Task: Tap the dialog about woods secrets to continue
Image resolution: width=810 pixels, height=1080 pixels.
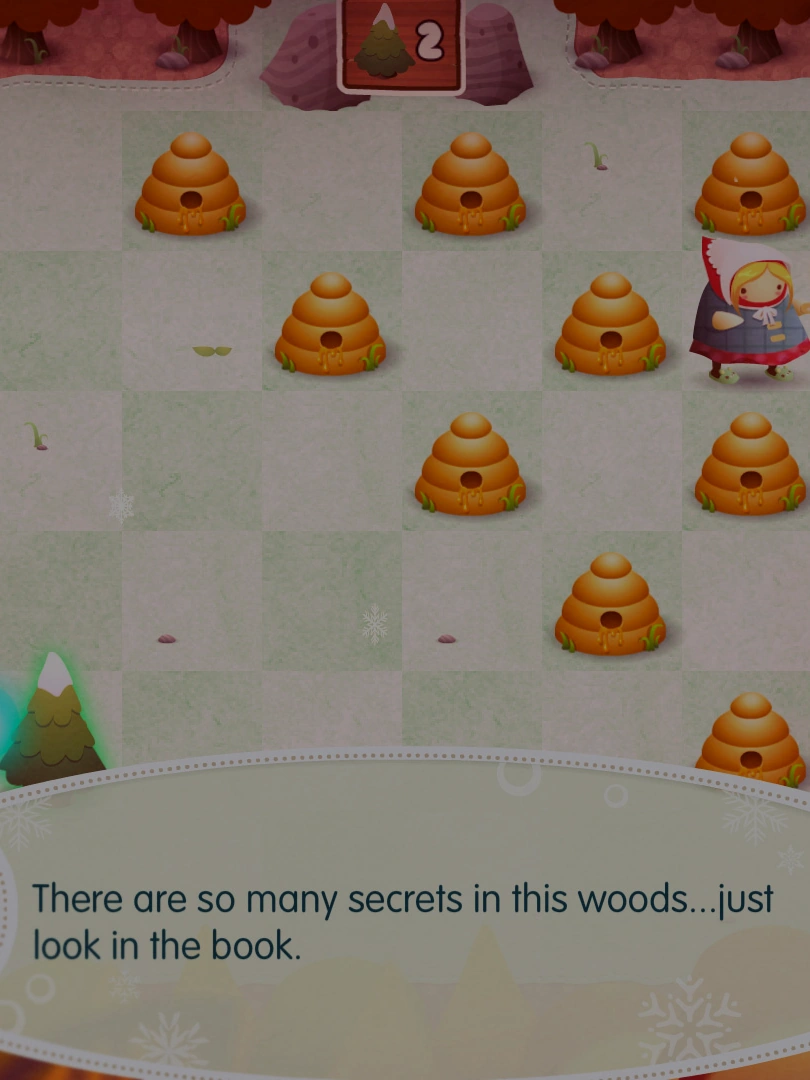Action: [x=403, y=920]
